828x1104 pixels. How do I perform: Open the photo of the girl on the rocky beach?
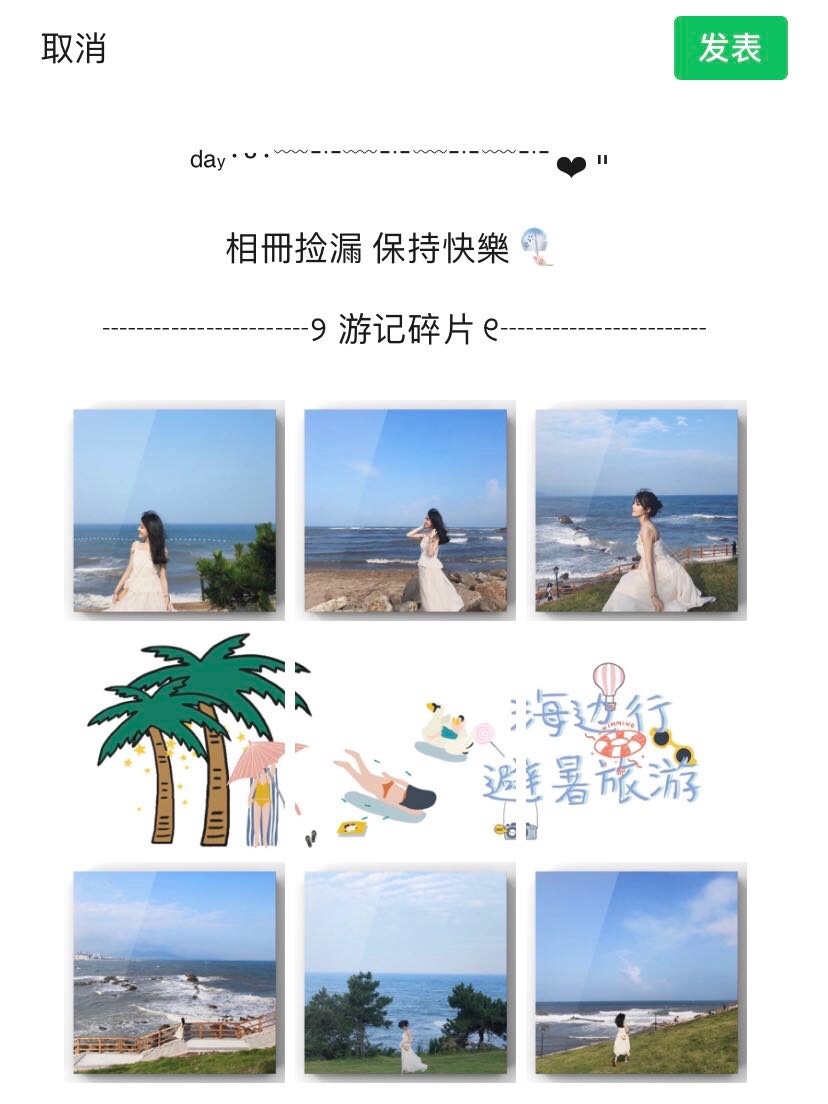tap(406, 510)
